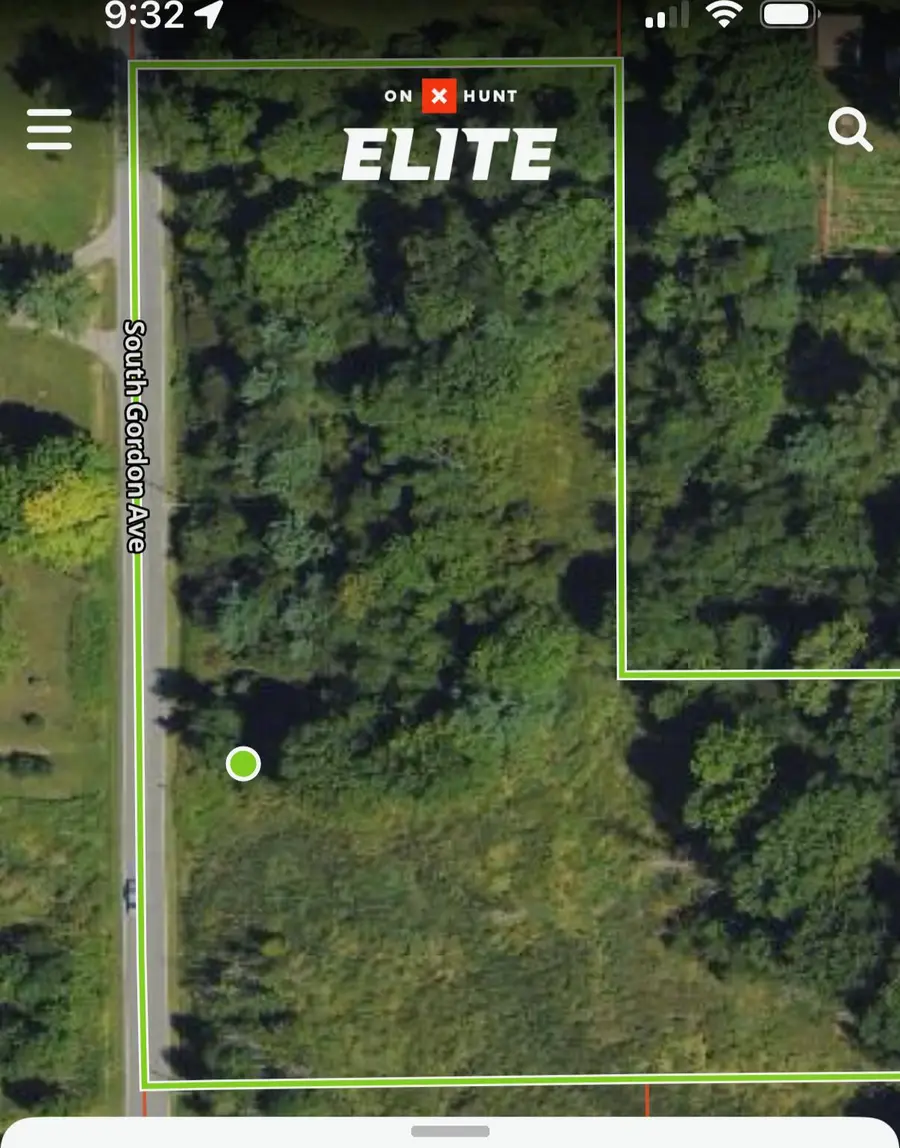Image resolution: width=900 pixels, height=1148 pixels.
Task: Tap the vehicle visible on South Gordon Ave
Action: pos(127,893)
